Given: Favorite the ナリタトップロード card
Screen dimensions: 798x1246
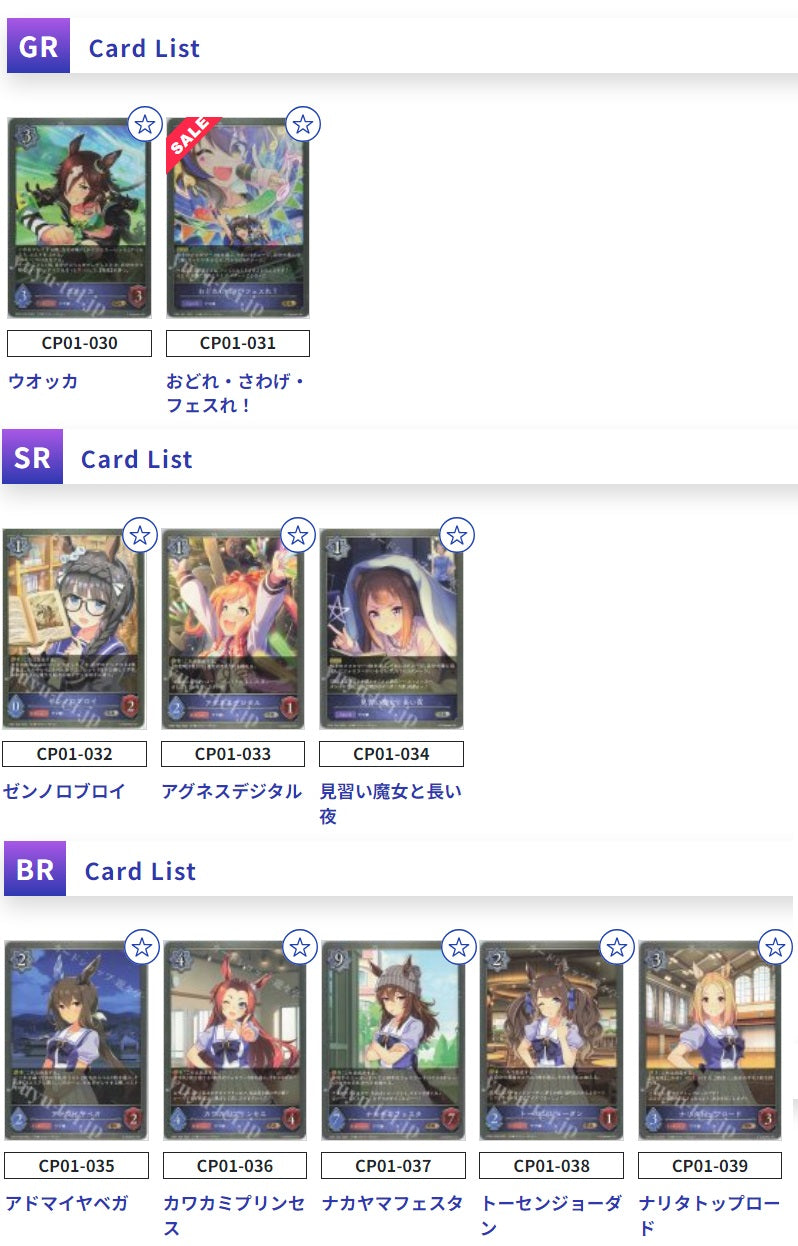Looking at the screenshot, I should click(x=775, y=947).
